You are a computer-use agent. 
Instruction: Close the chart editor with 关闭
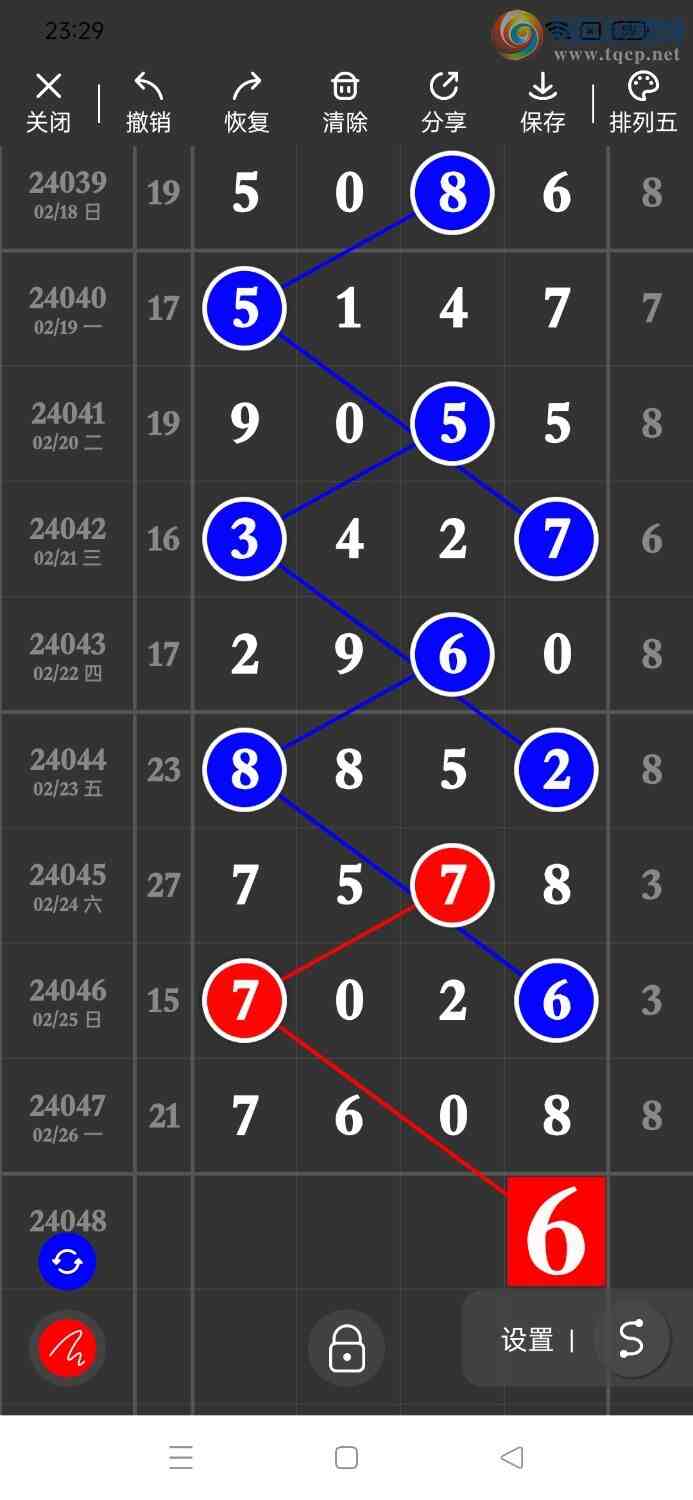[x=48, y=103]
